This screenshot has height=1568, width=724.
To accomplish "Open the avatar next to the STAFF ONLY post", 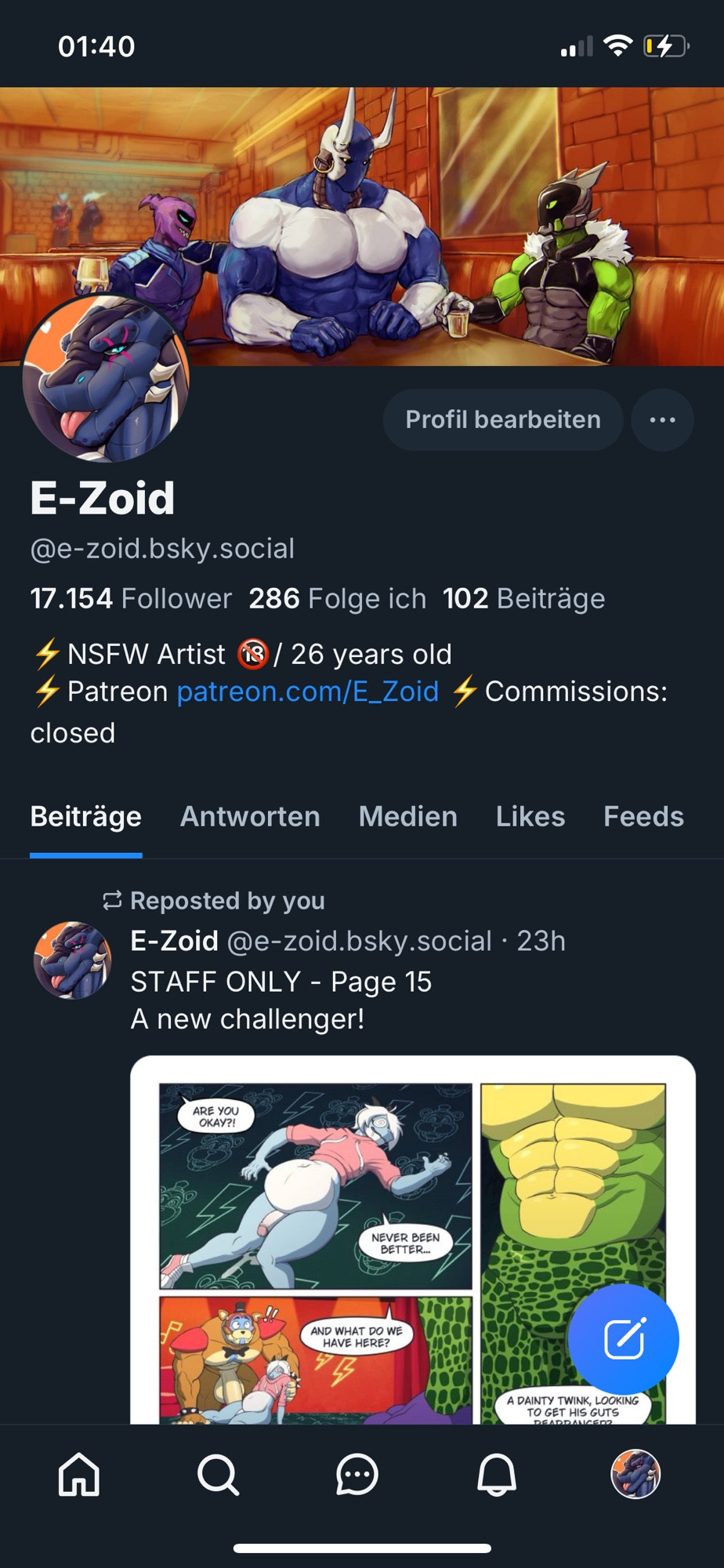I will [72, 960].
